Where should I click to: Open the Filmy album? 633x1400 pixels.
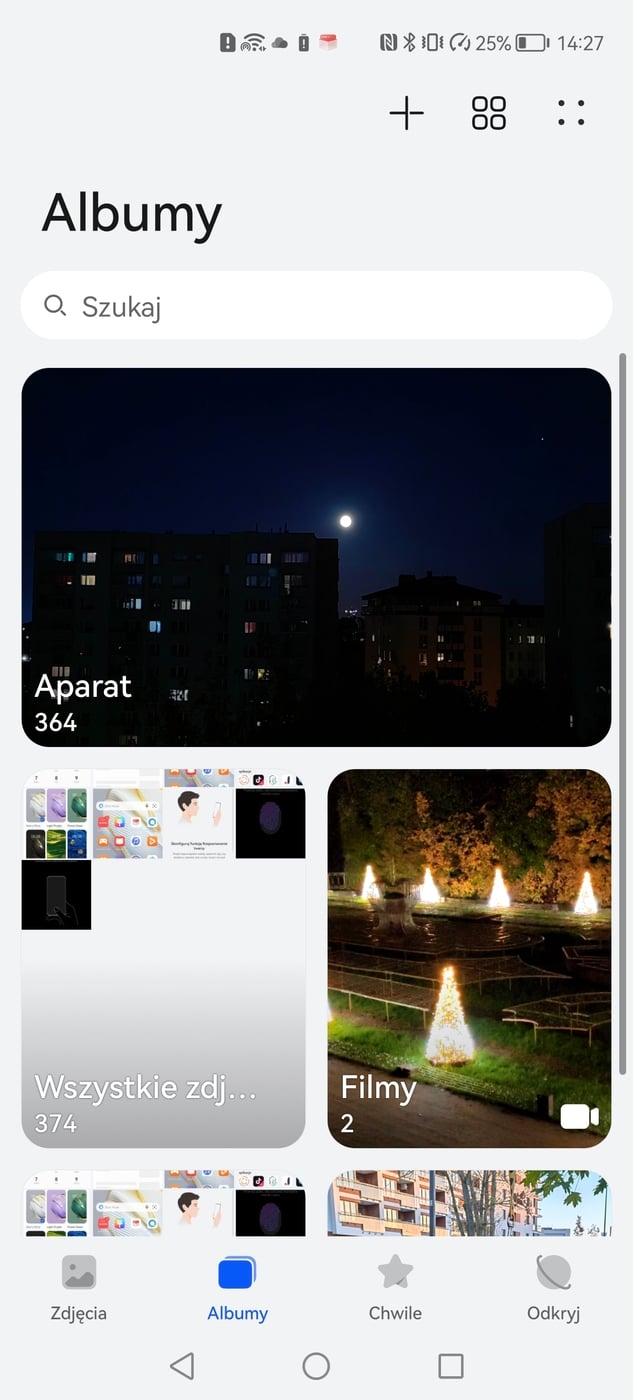click(469, 957)
